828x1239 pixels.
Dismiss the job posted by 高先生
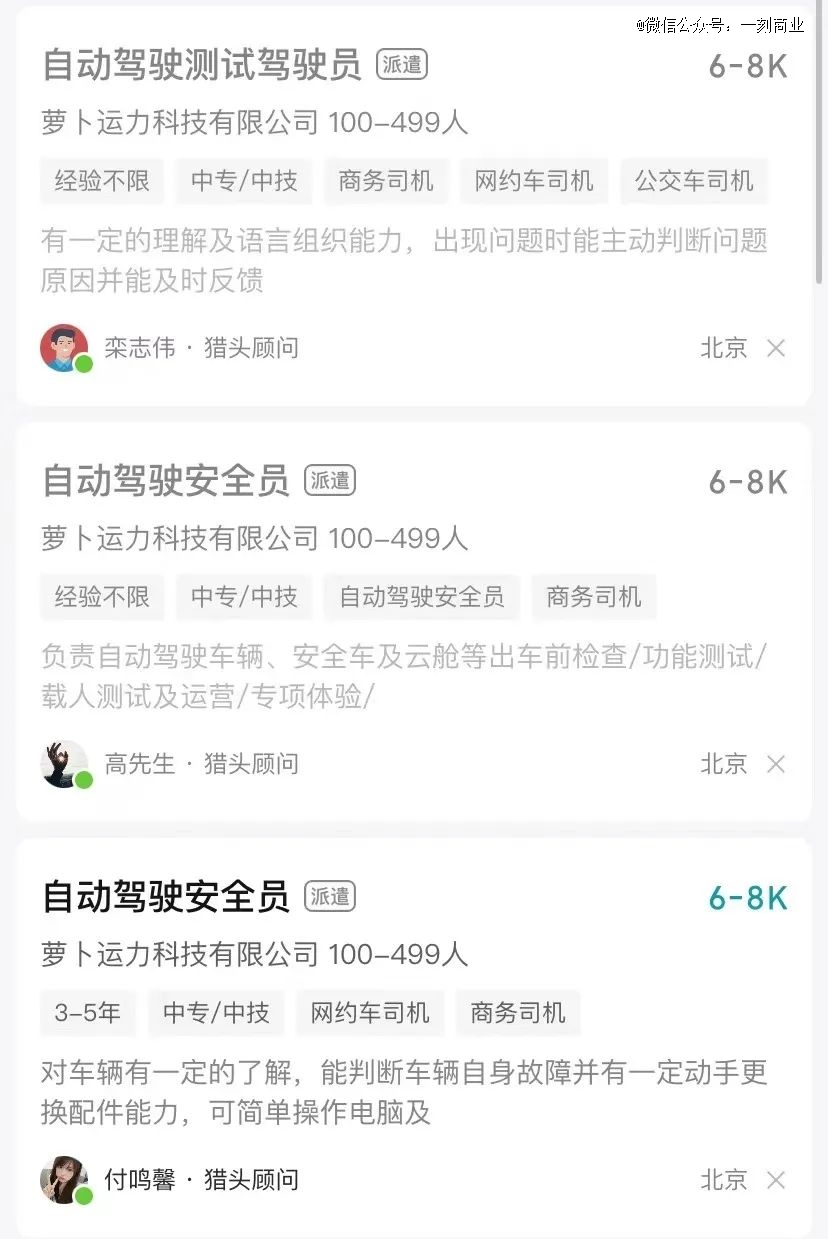point(776,764)
